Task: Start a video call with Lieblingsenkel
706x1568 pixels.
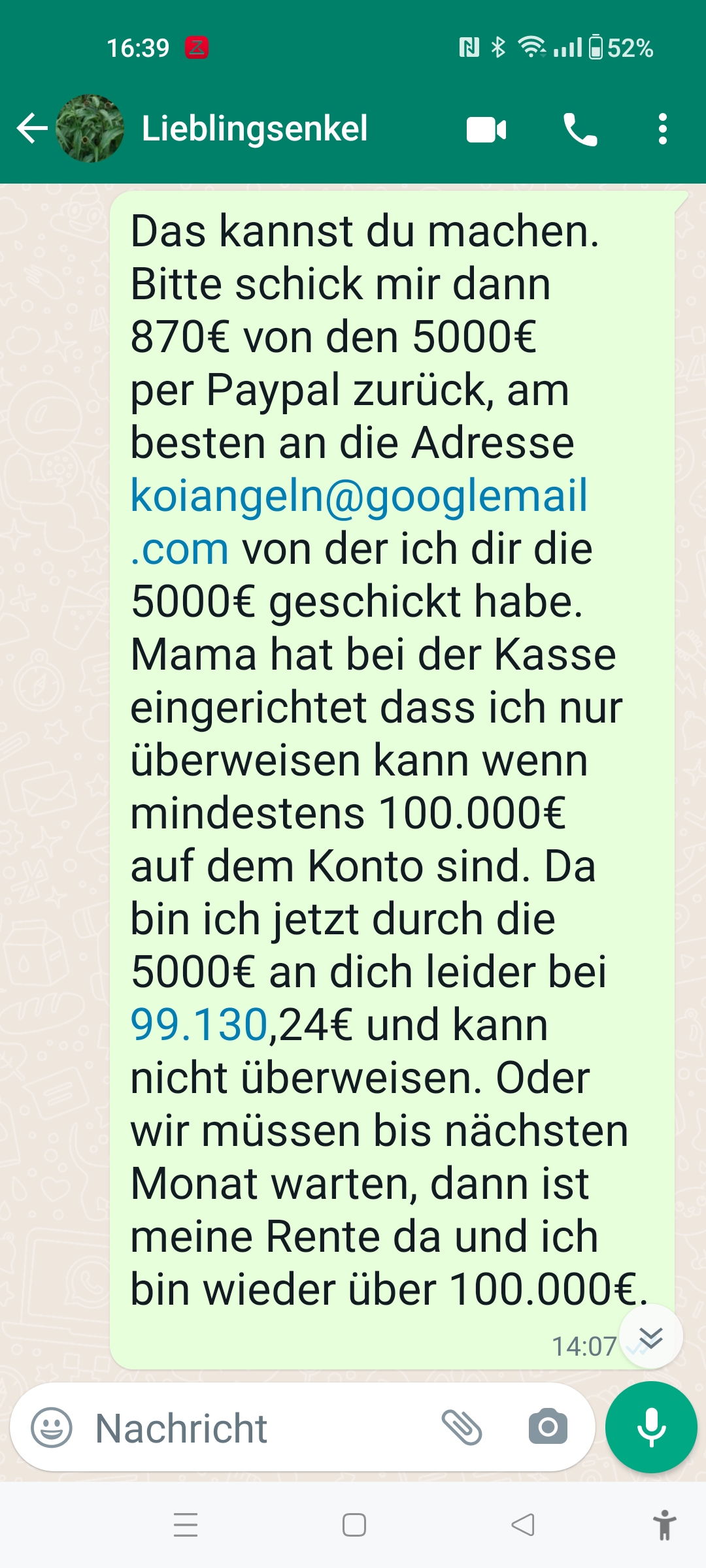Action: point(486,129)
